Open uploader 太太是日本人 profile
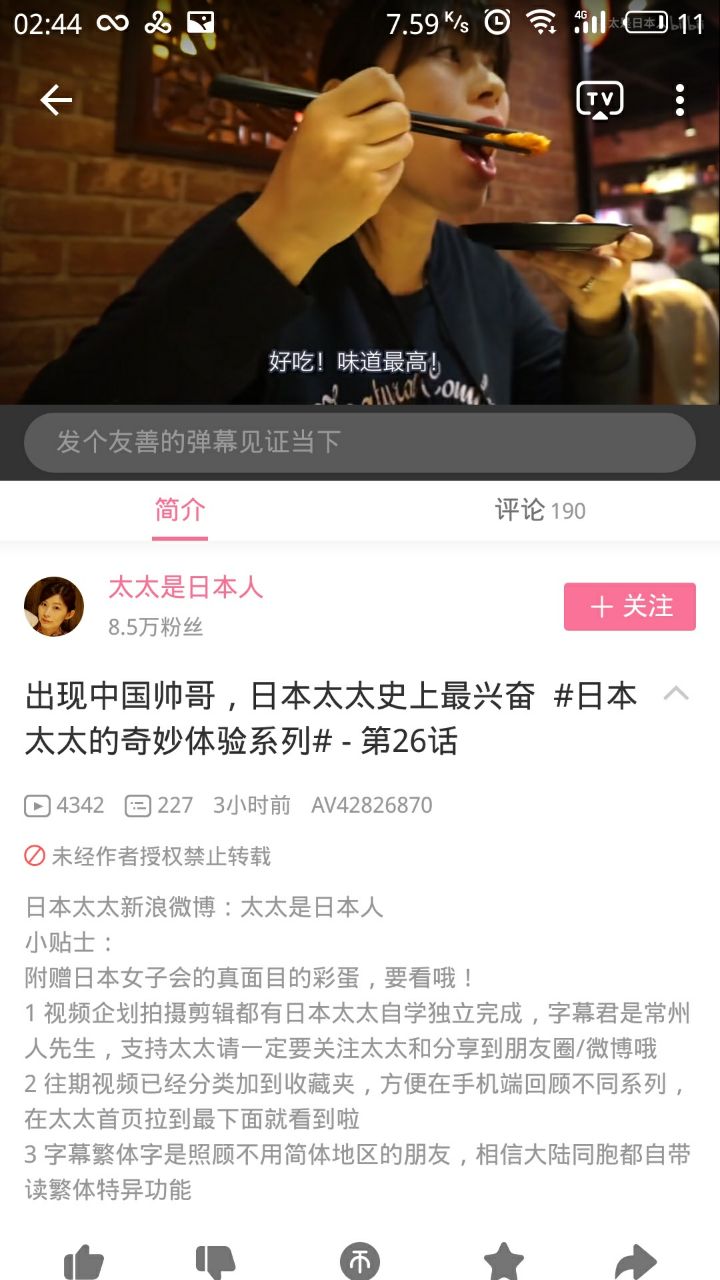 (185, 587)
